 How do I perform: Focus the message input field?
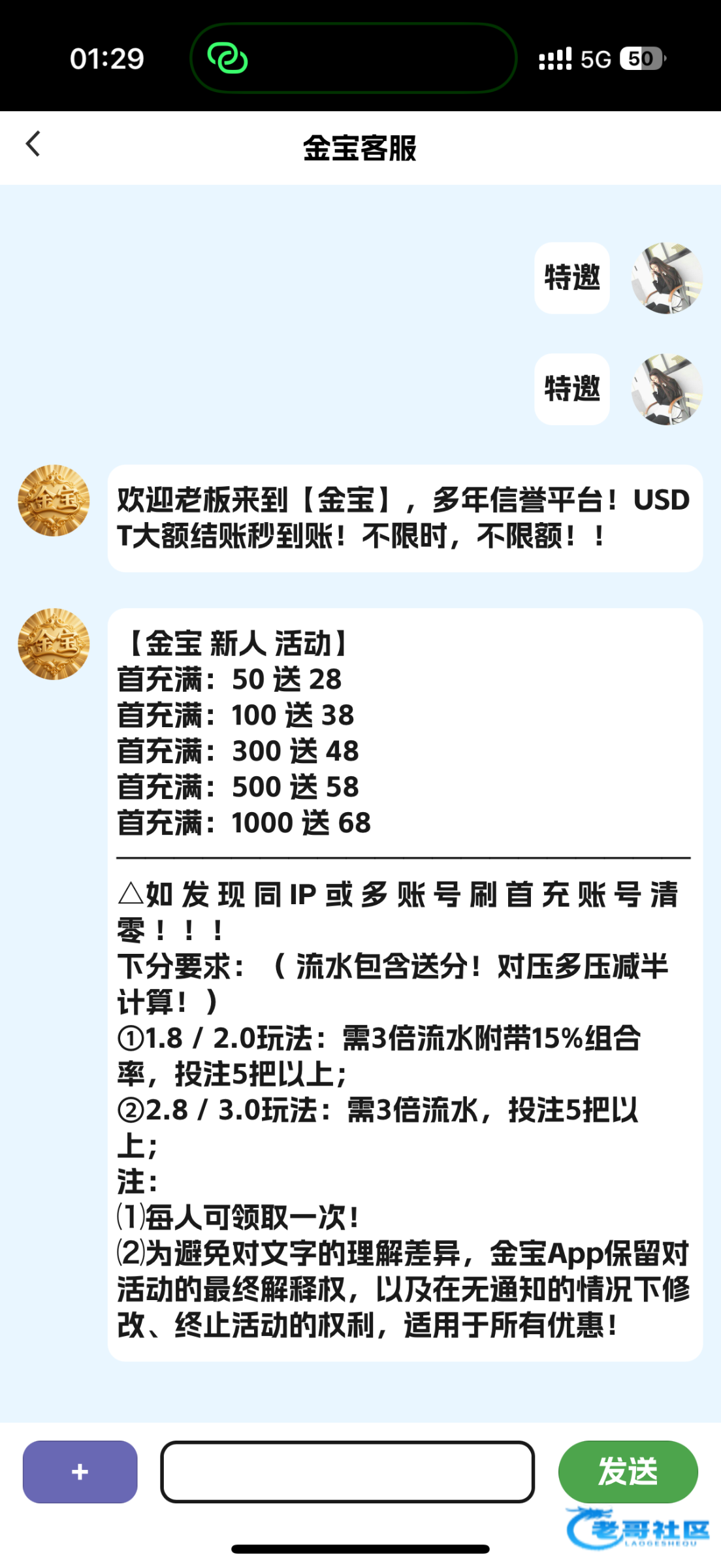click(347, 1471)
